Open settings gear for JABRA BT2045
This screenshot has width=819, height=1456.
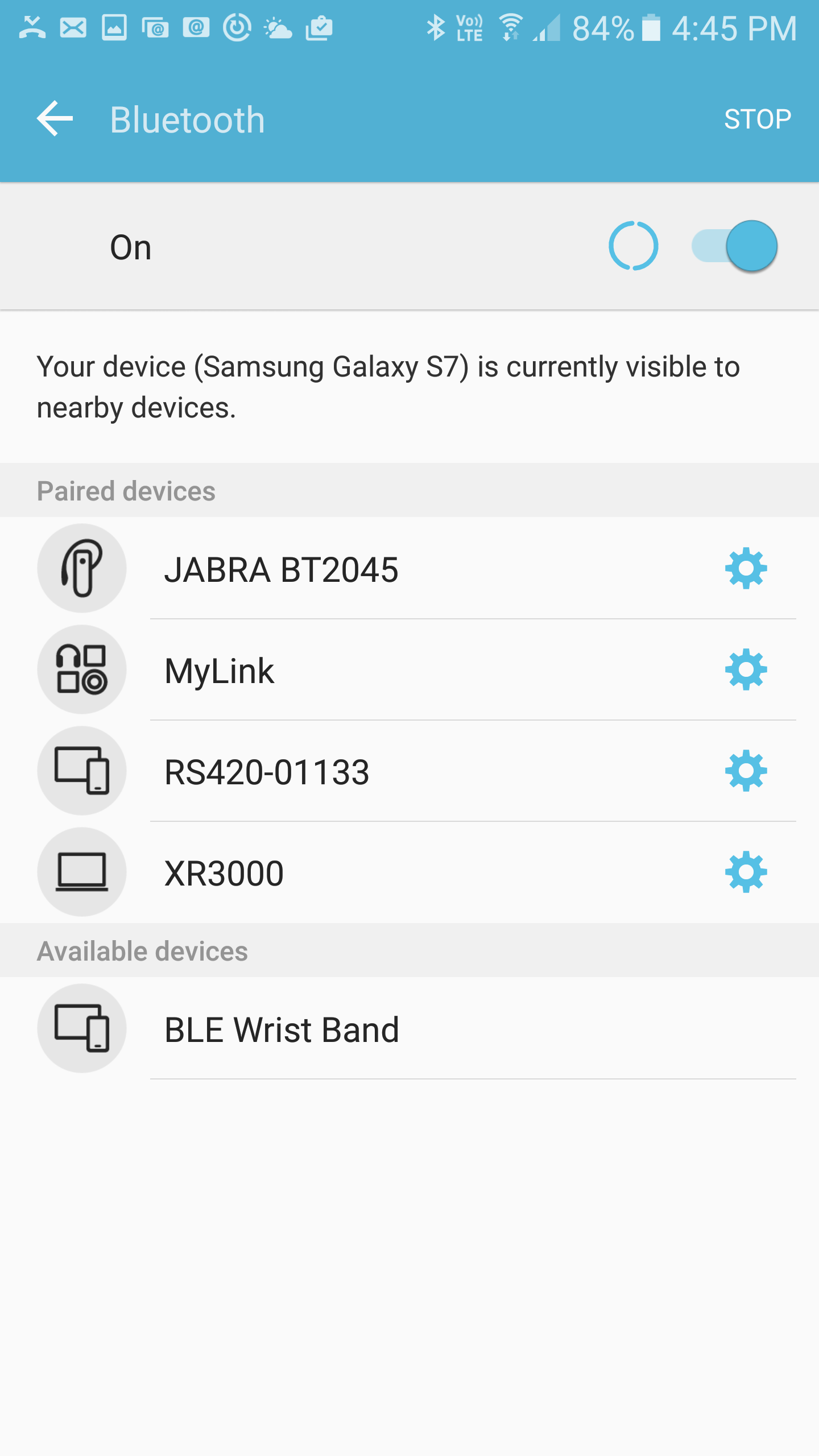pos(746,568)
